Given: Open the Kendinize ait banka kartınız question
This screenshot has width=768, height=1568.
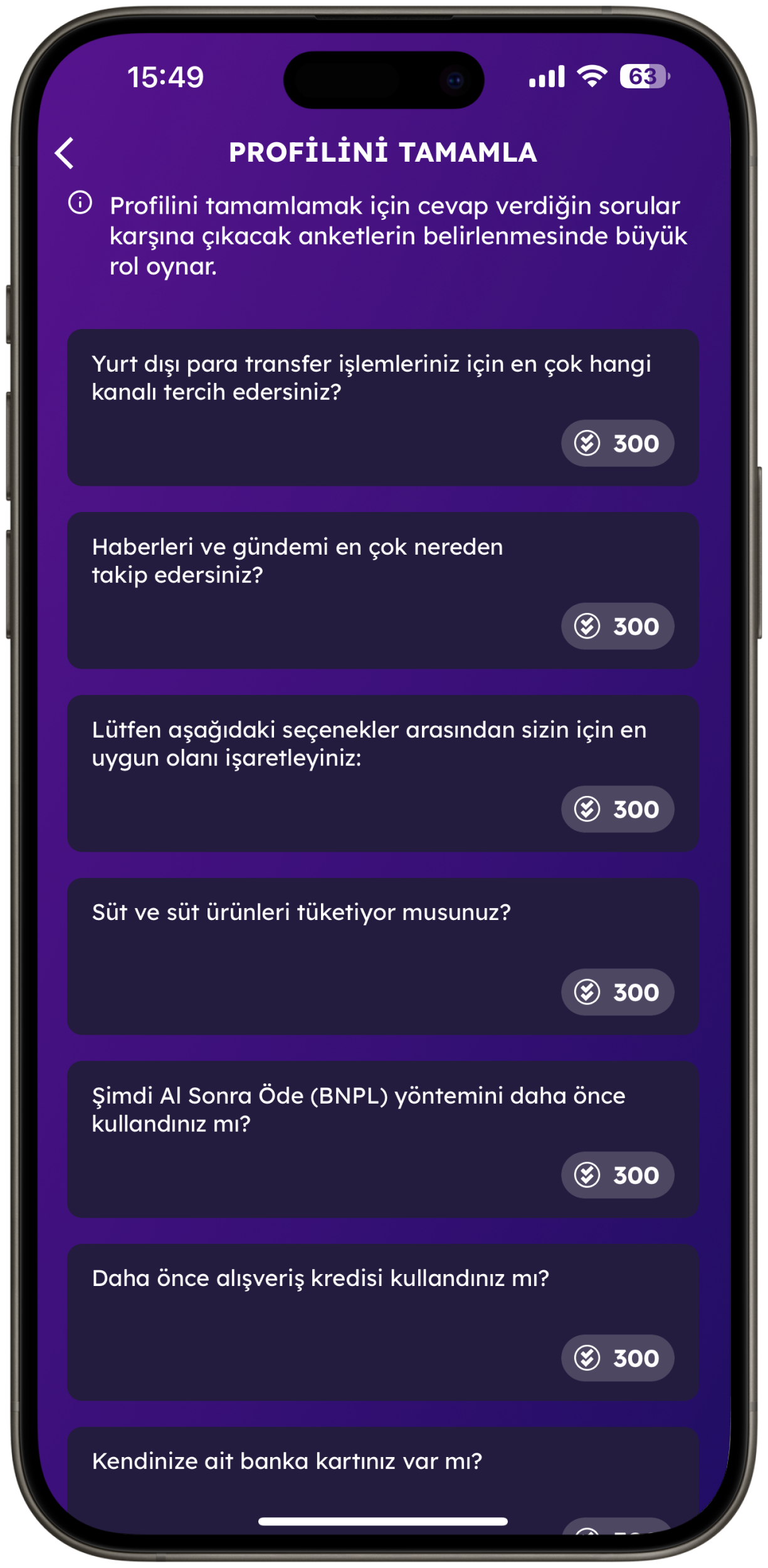Looking at the screenshot, I should [382, 1474].
